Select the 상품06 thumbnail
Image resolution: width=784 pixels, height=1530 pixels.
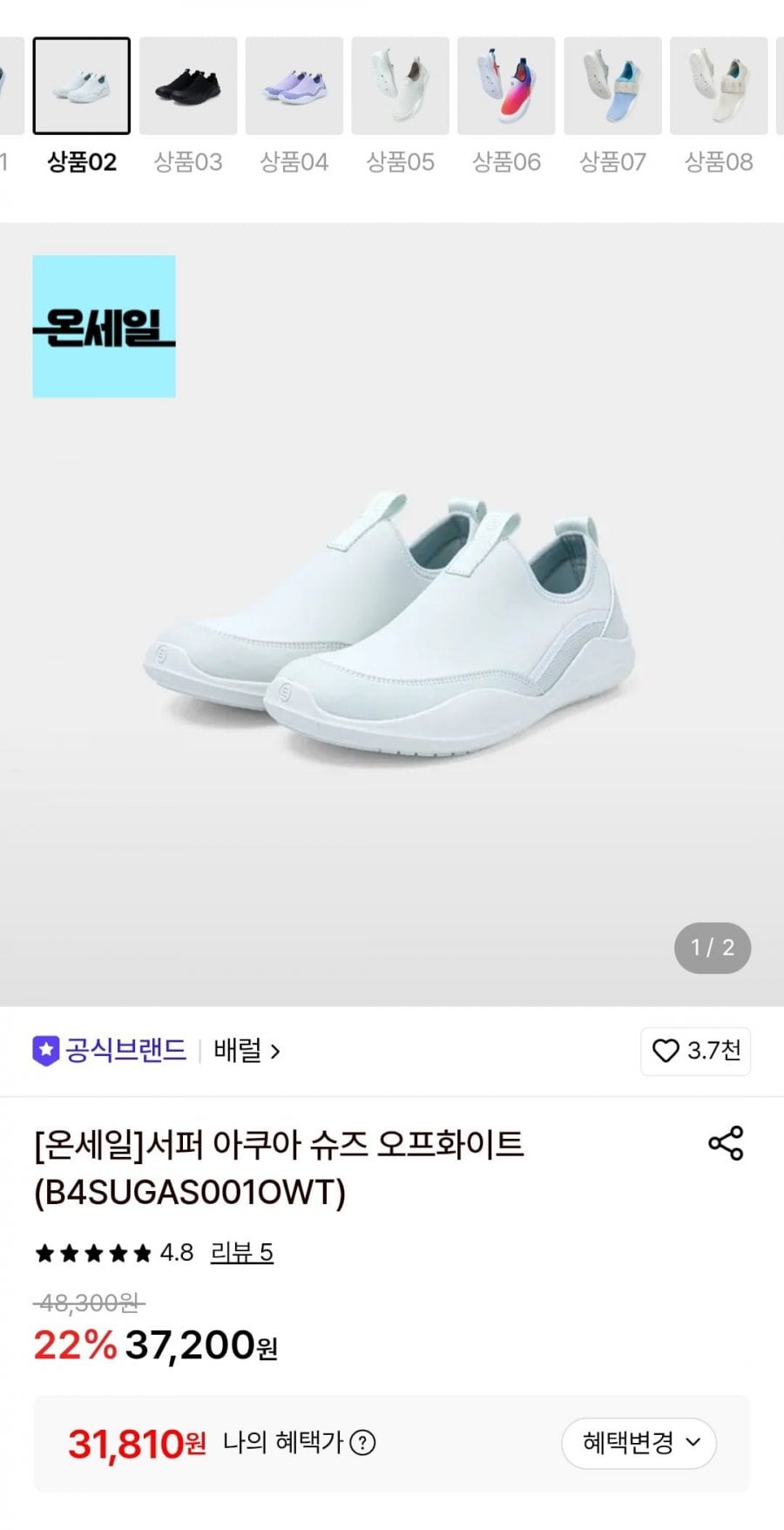(x=507, y=85)
